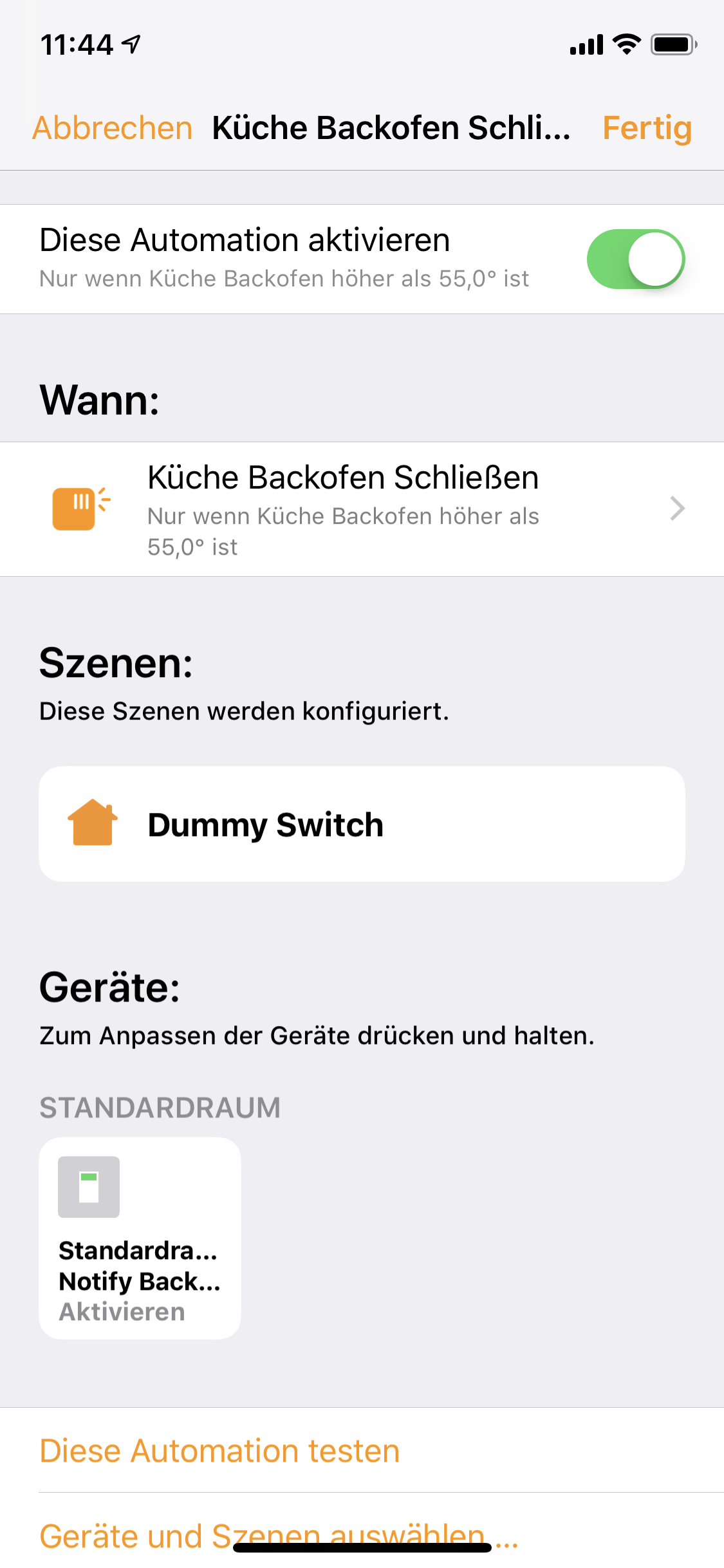Open the Küche Backofen Schließen trigger row
The height and width of the screenshot is (1568, 724).
362,509
